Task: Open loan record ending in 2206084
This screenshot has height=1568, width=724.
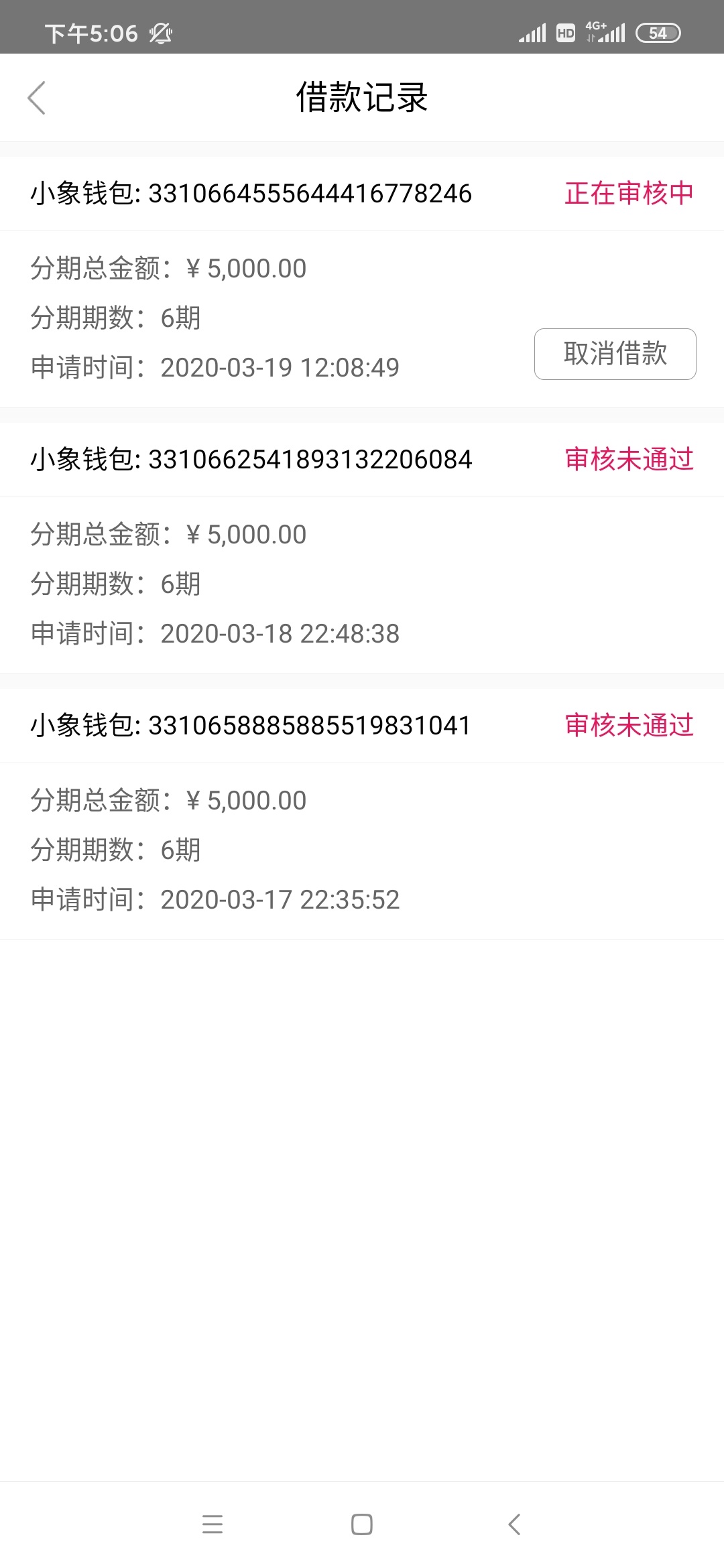Action: point(362,548)
